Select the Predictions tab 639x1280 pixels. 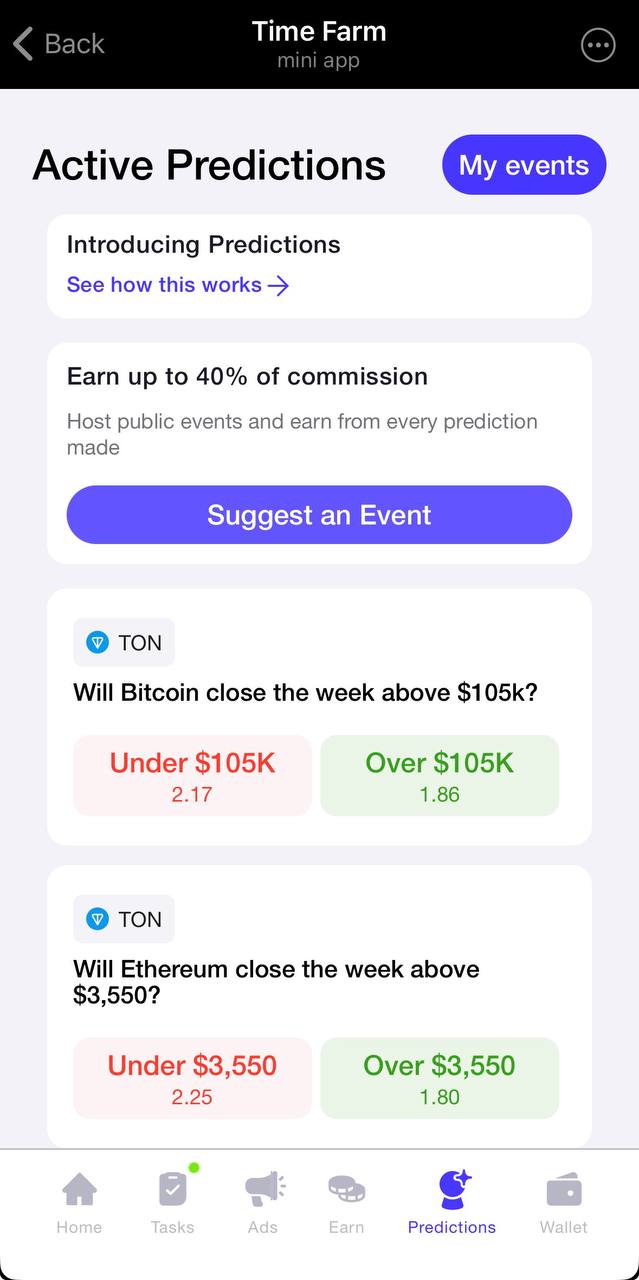452,1204
